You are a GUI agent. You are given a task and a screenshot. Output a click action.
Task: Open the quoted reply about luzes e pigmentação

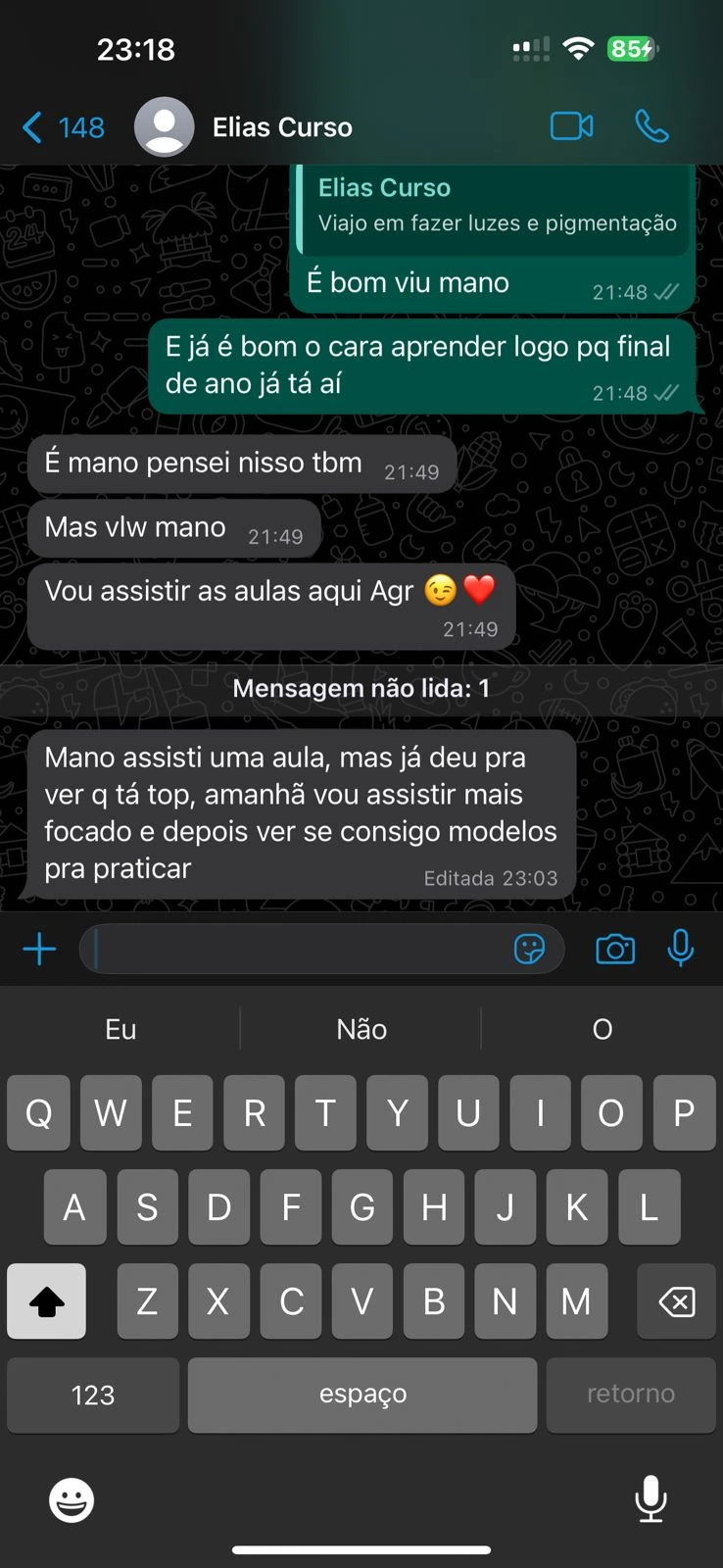coord(497,207)
